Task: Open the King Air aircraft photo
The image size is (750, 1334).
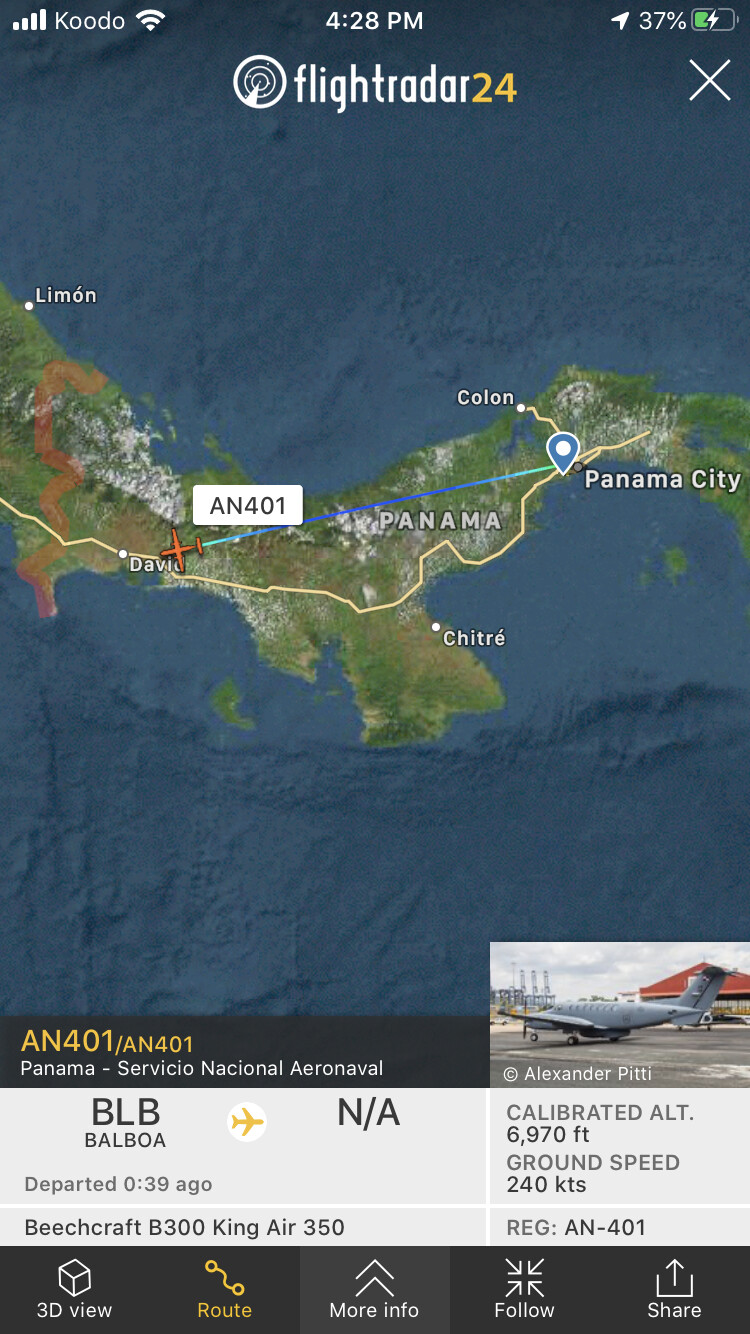Action: (x=620, y=1014)
